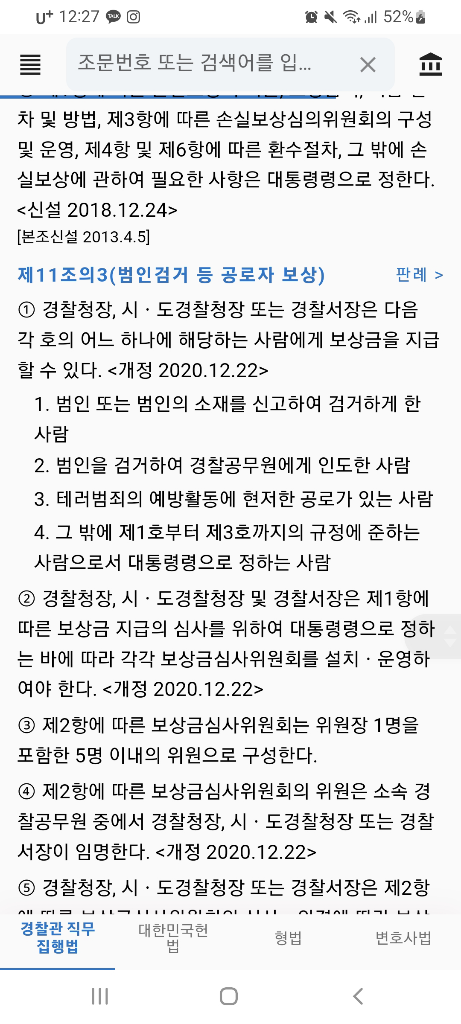Tap the fast scroll handle at right edge
This screenshot has height=1024, width=461.
pyautogui.click(x=450, y=635)
